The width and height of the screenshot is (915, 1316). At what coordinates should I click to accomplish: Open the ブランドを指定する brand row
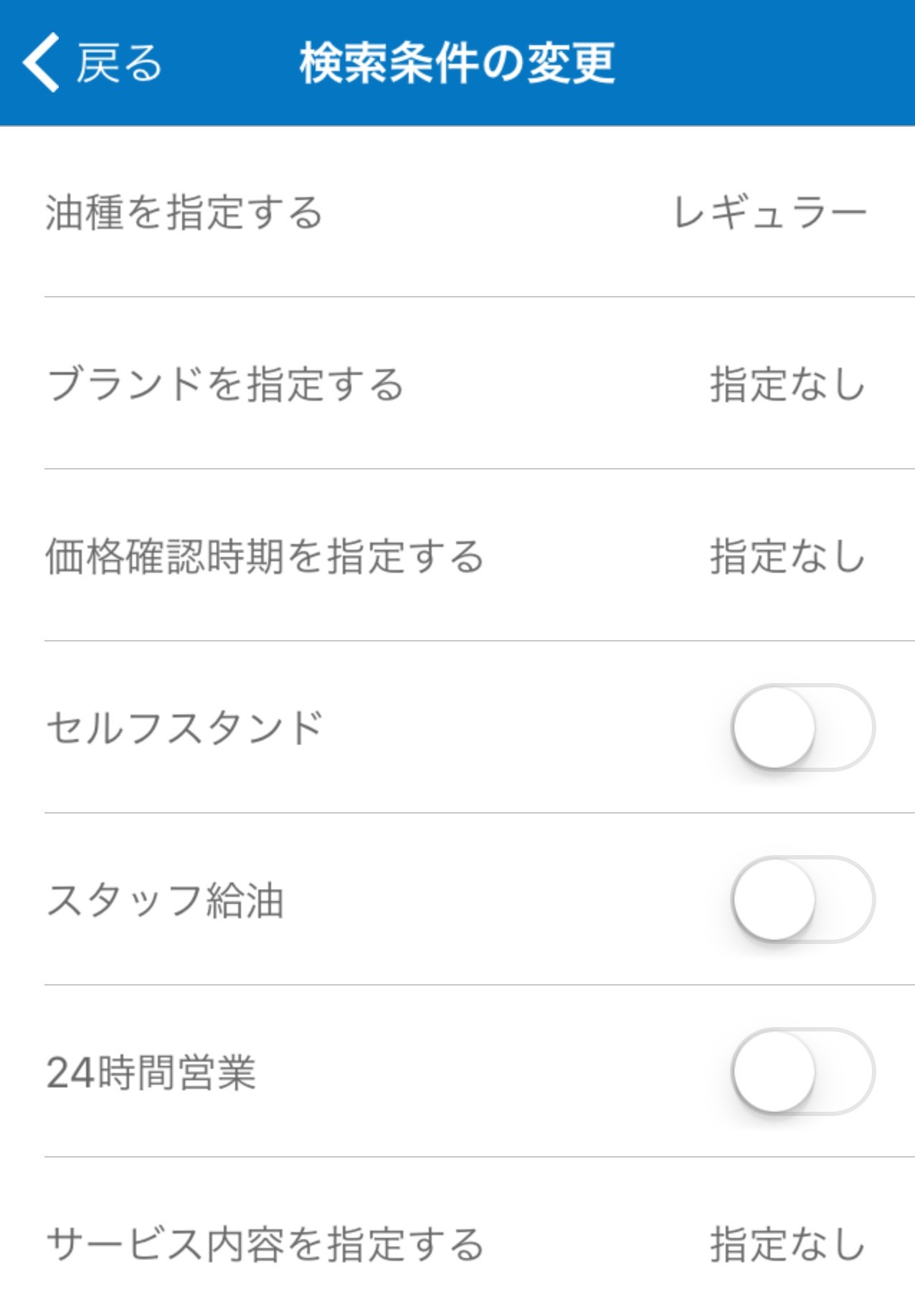tap(457, 384)
